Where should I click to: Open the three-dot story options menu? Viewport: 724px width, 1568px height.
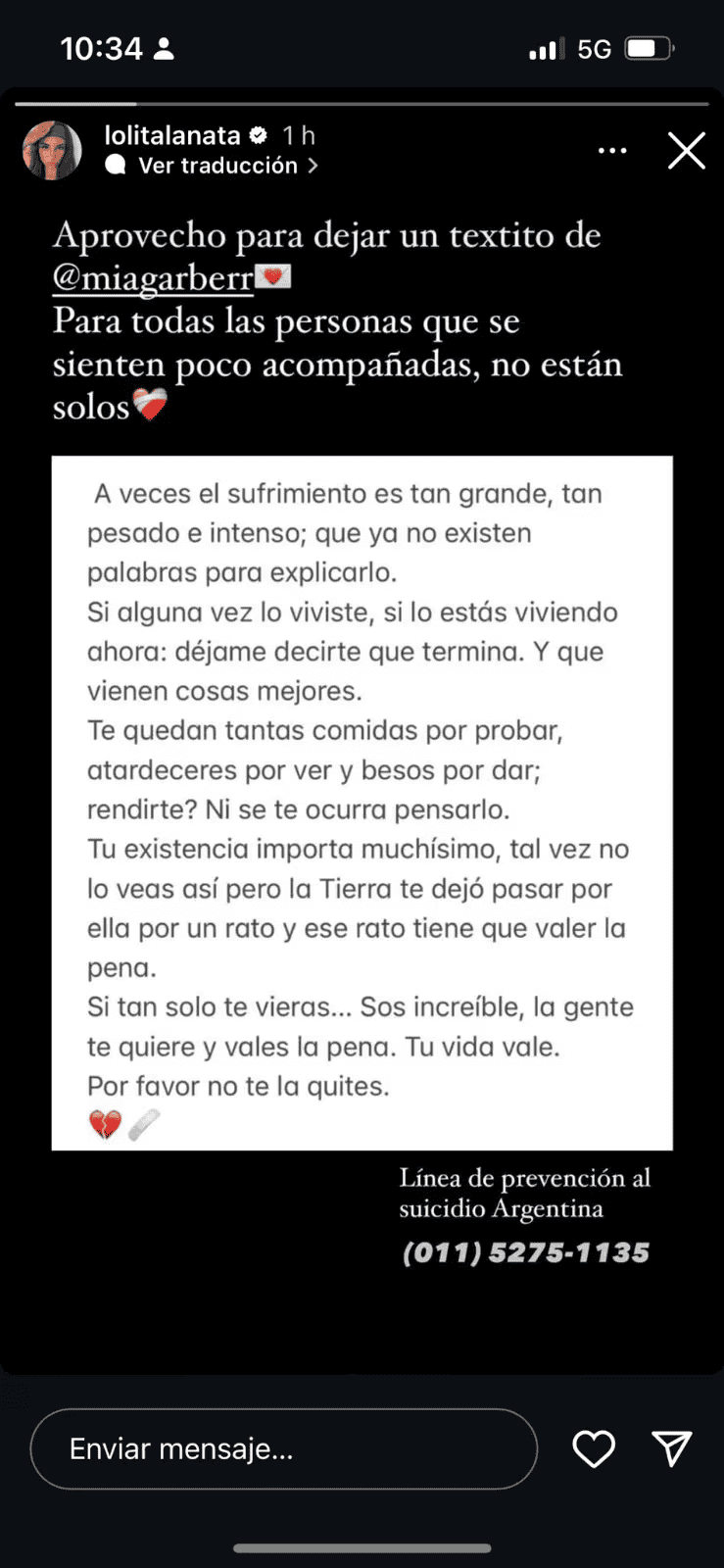pyautogui.click(x=612, y=151)
